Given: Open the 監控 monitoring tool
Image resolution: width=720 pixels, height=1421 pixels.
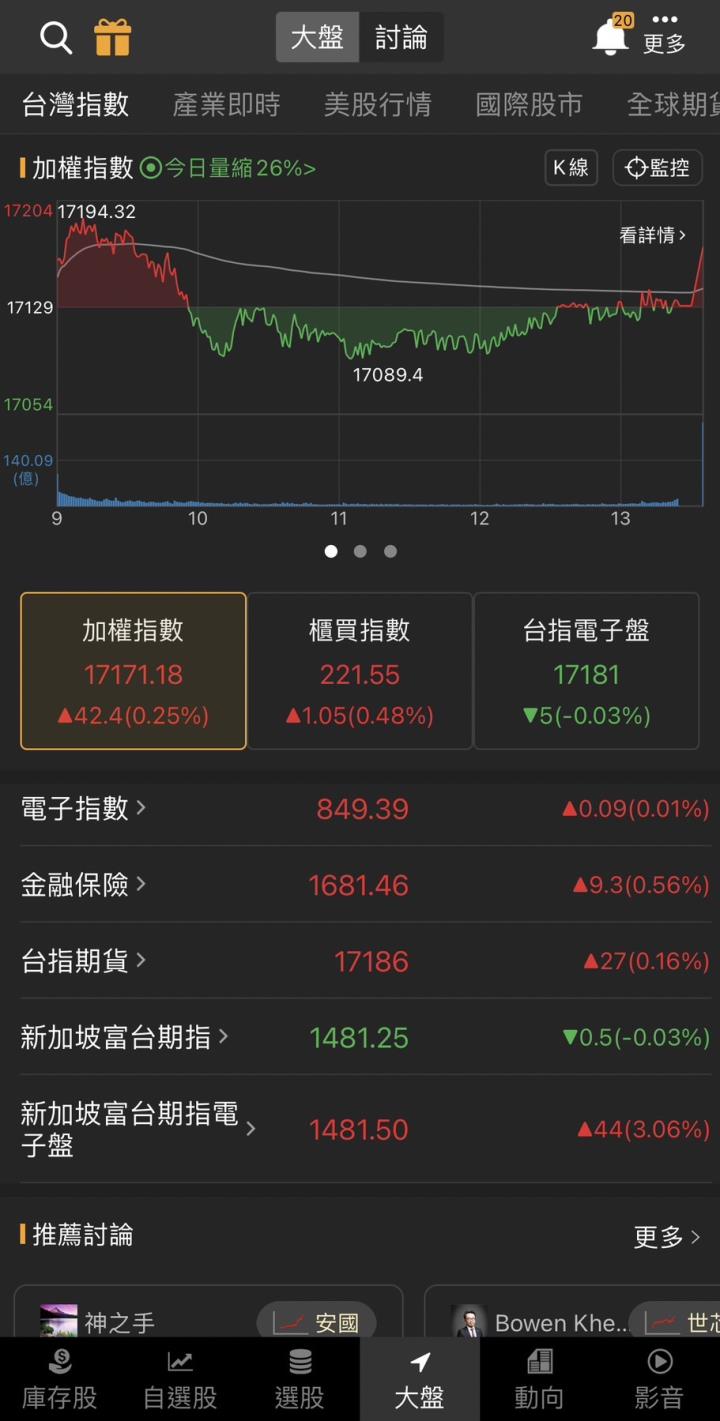Looking at the screenshot, I should pos(657,168).
